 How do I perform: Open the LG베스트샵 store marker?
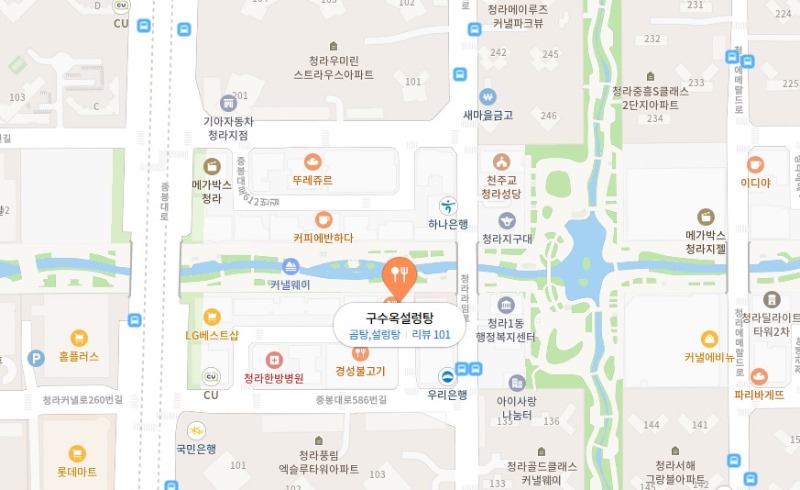pos(211,316)
